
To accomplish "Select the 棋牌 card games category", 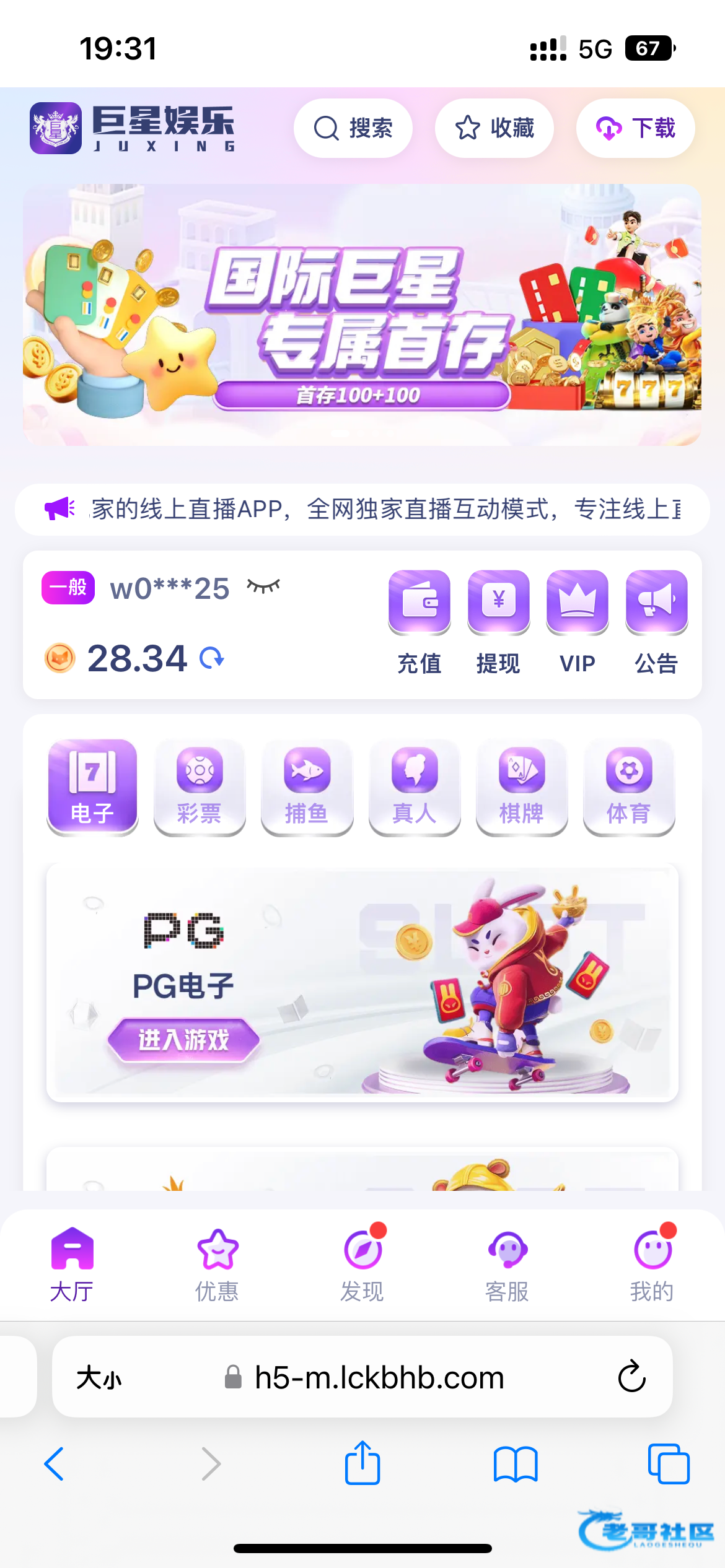I will point(522,786).
